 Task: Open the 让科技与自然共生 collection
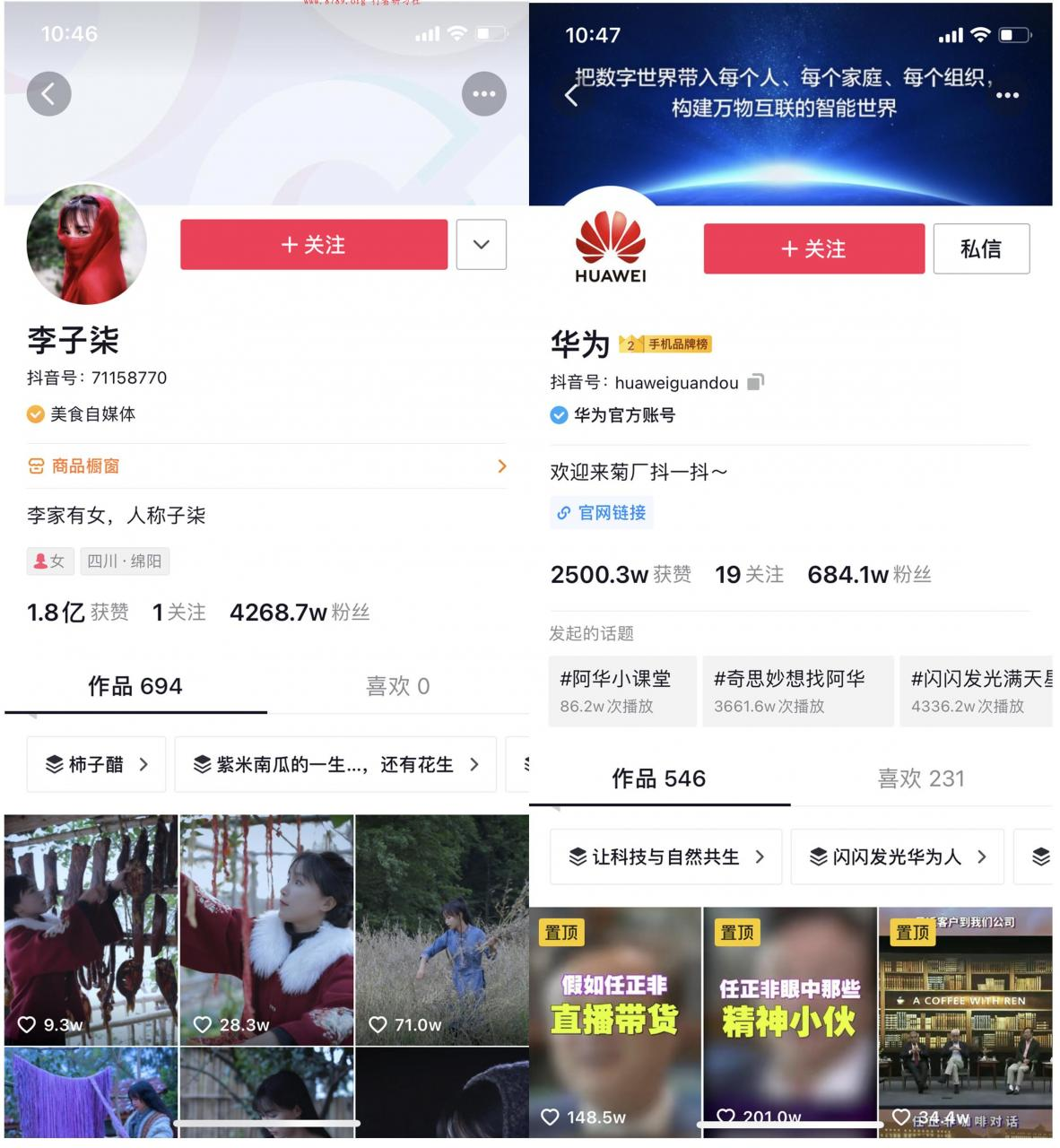pos(665,857)
